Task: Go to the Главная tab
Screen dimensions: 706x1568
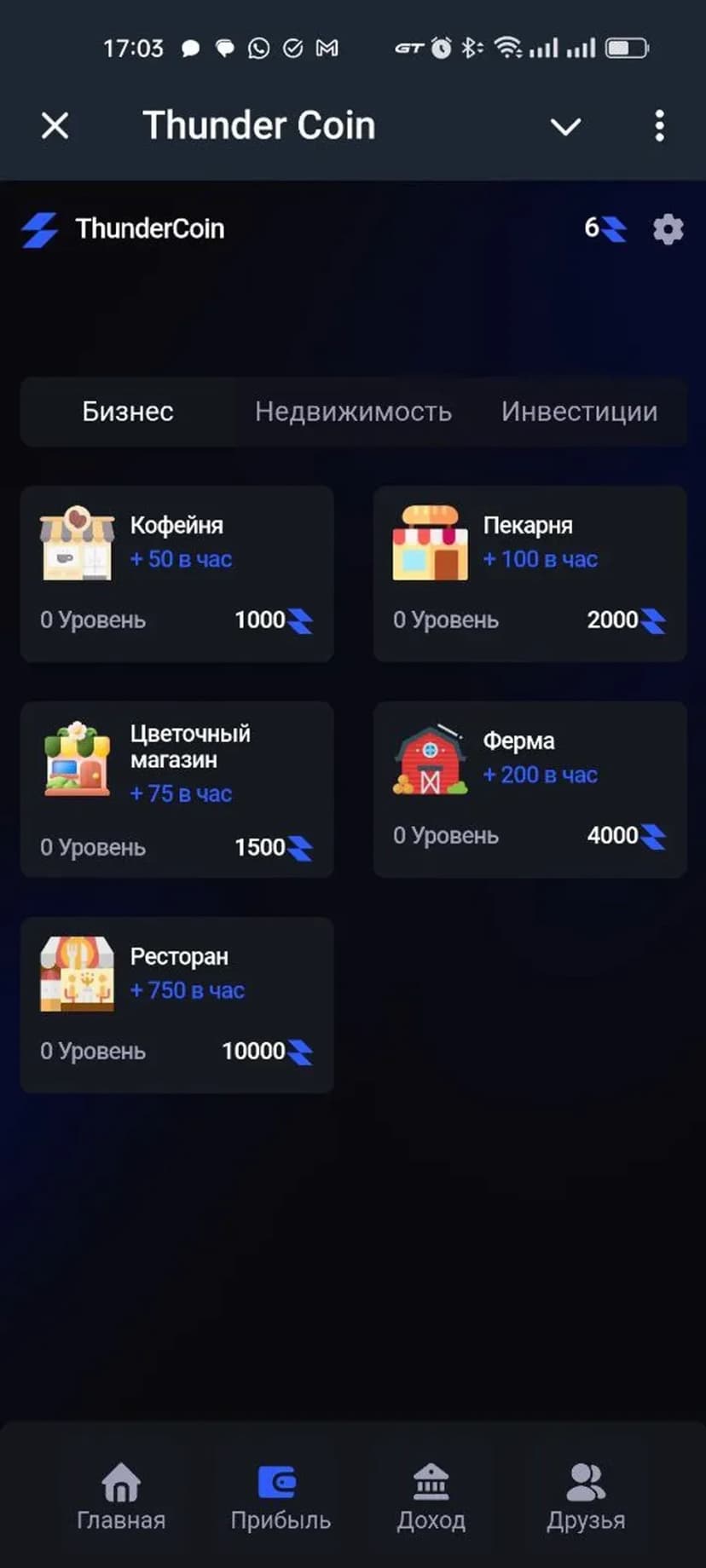Action: coord(121,1496)
